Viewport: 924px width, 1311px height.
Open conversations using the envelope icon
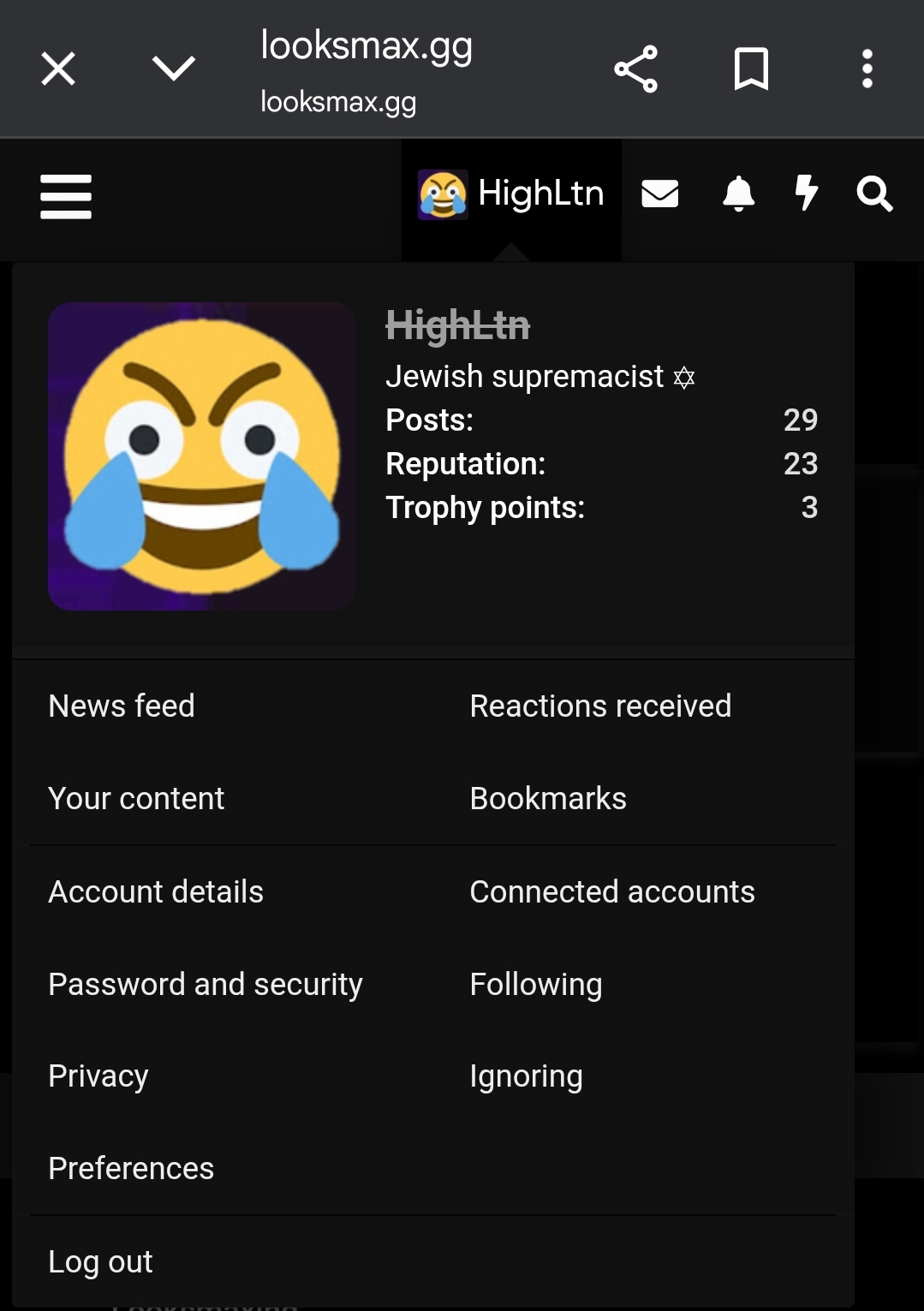[660, 194]
